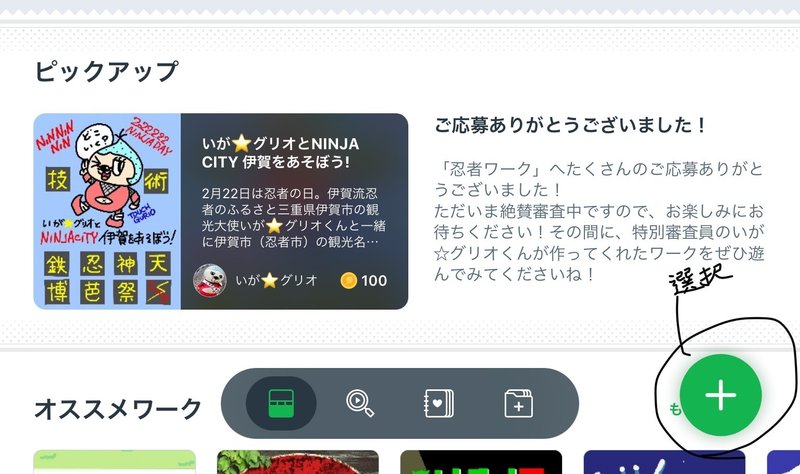Open the favorites notebook tab
Image resolution: width=800 pixels, height=474 pixels.
coord(439,403)
